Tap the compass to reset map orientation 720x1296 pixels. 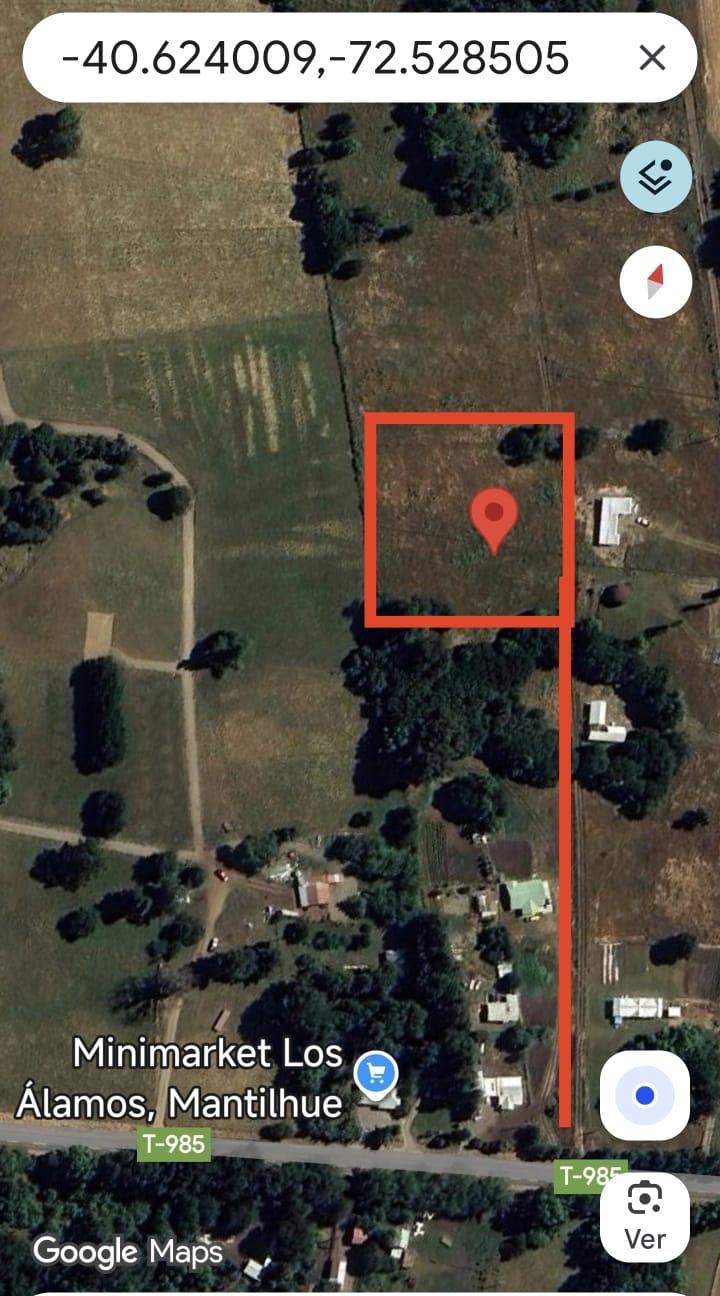655,281
